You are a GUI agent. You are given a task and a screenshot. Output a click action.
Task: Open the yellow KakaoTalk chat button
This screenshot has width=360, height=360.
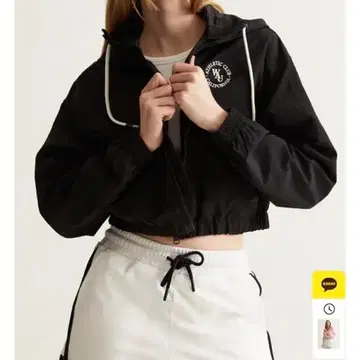[x=329, y=284]
